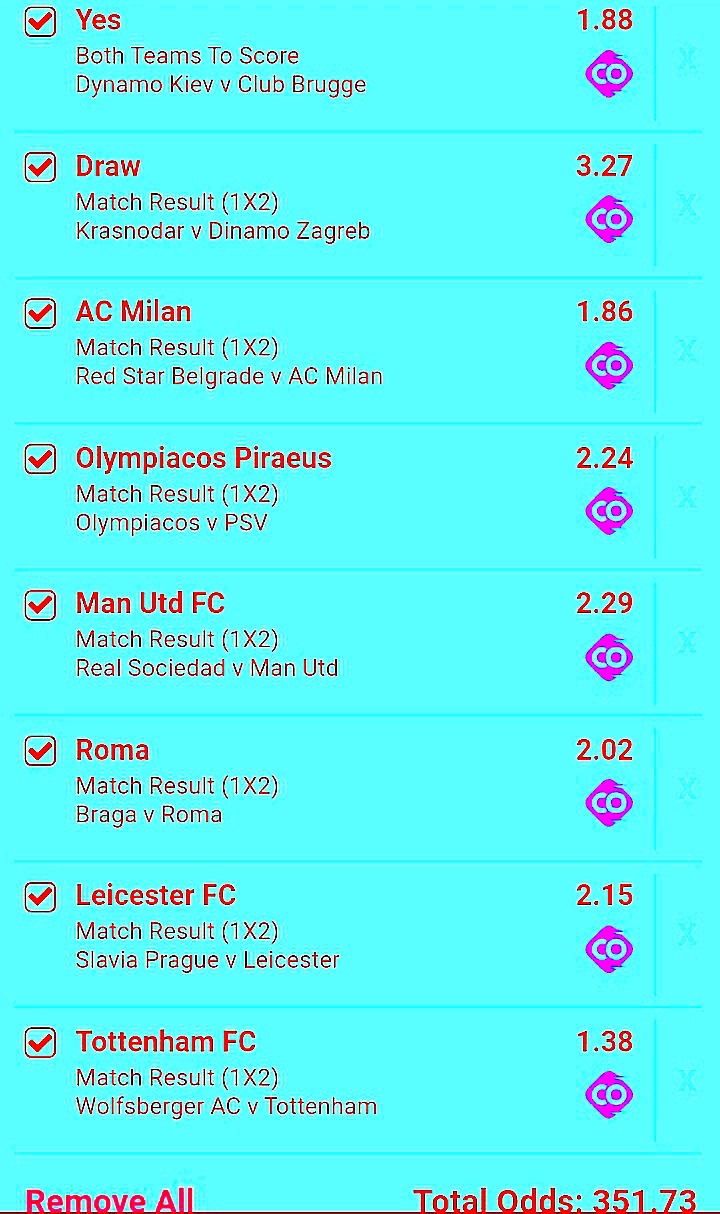
Task: Remove the Real Sociedad v Man Utd bet
Action: 687,641
